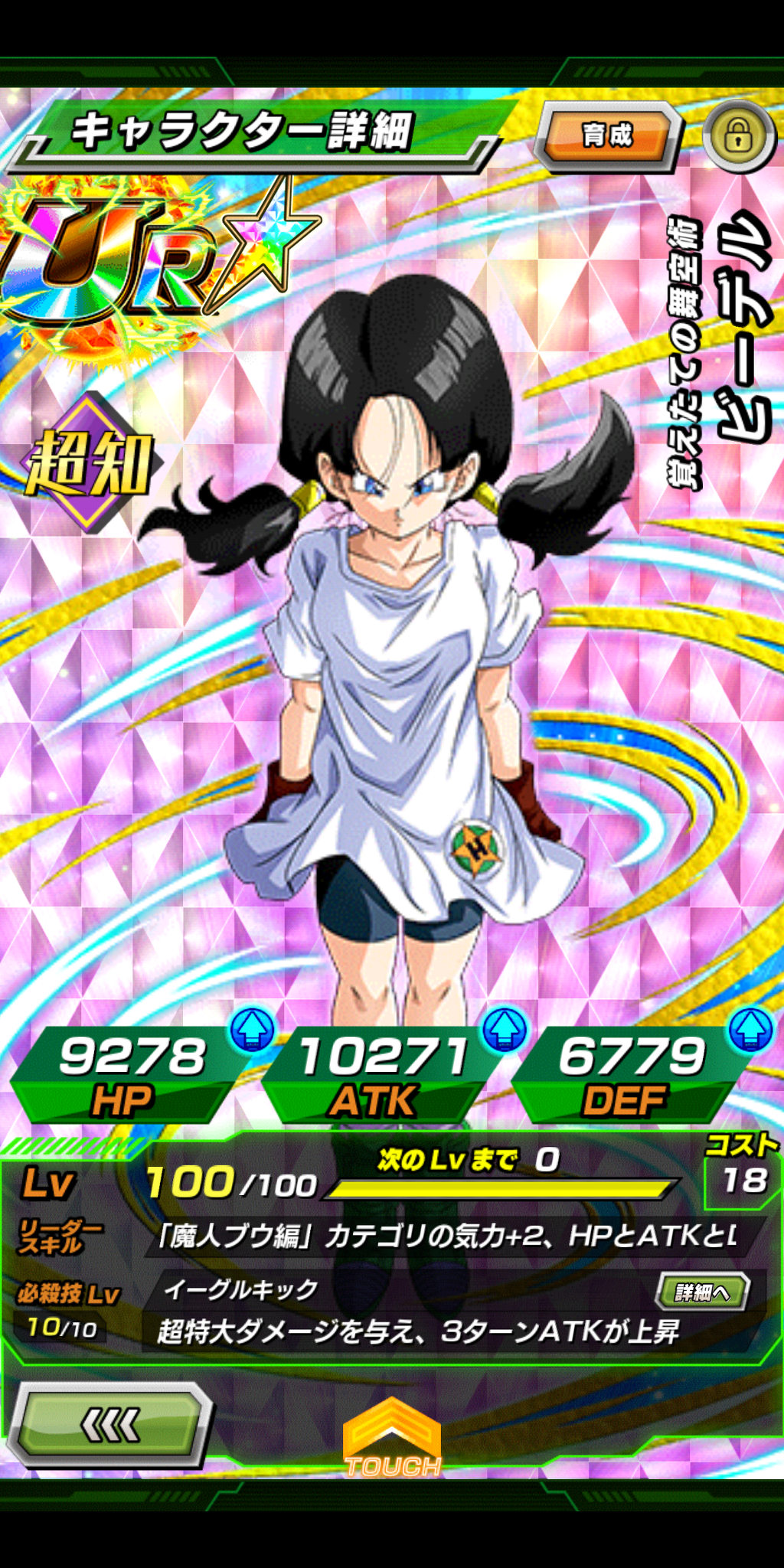View the leader skill description row
The image size is (784, 1568).
click(452, 1236)
